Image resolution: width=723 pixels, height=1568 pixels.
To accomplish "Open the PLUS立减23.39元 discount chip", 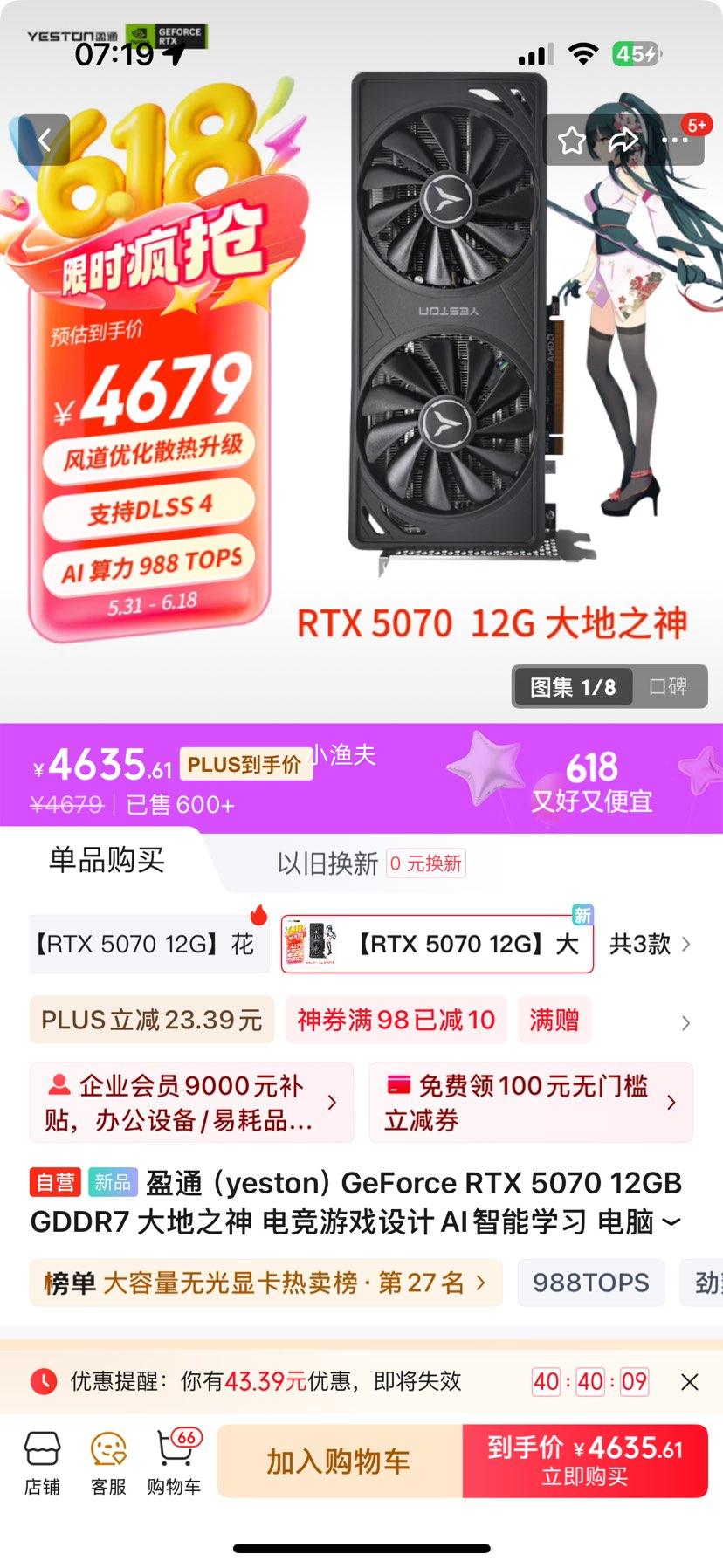I will click(152, 1020).
